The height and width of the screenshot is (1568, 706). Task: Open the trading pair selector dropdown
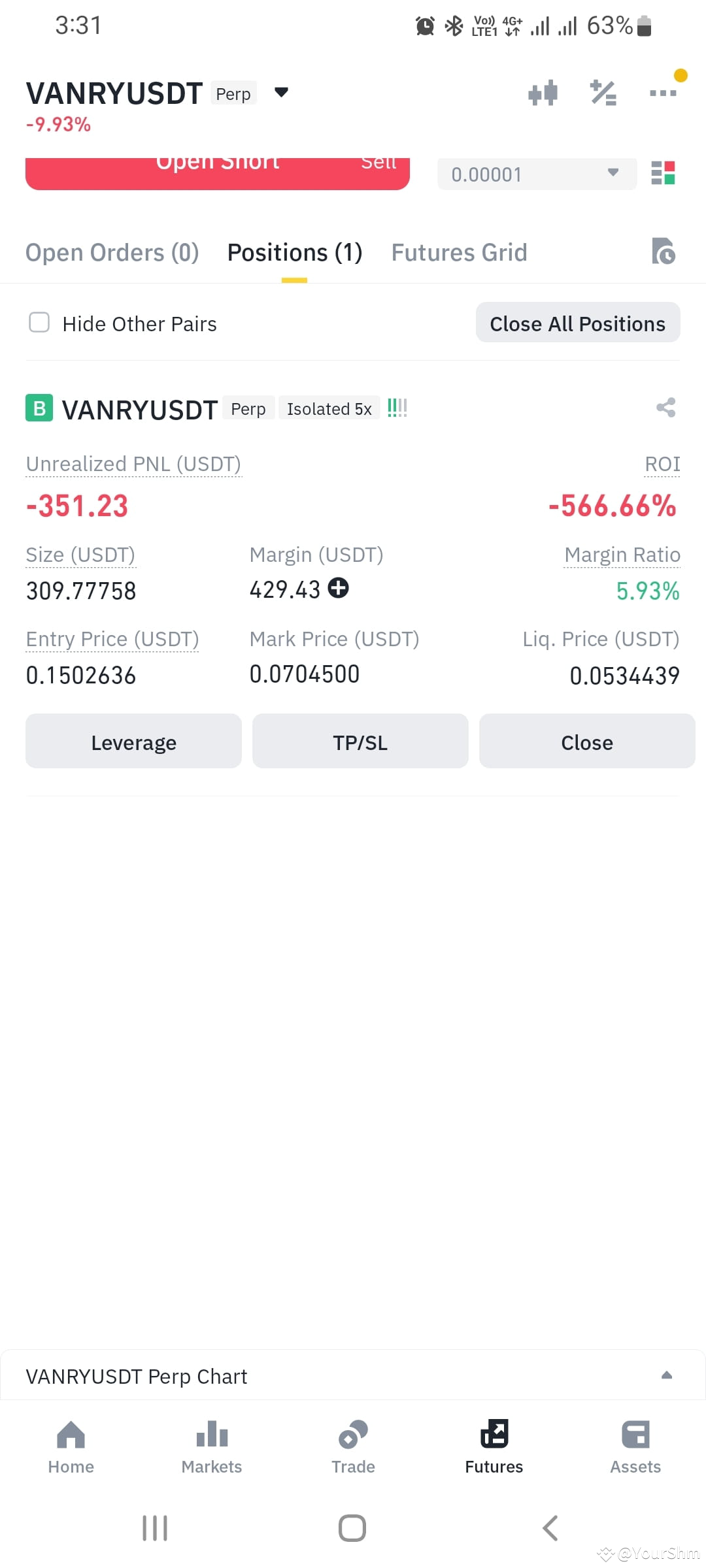(280, 93)
